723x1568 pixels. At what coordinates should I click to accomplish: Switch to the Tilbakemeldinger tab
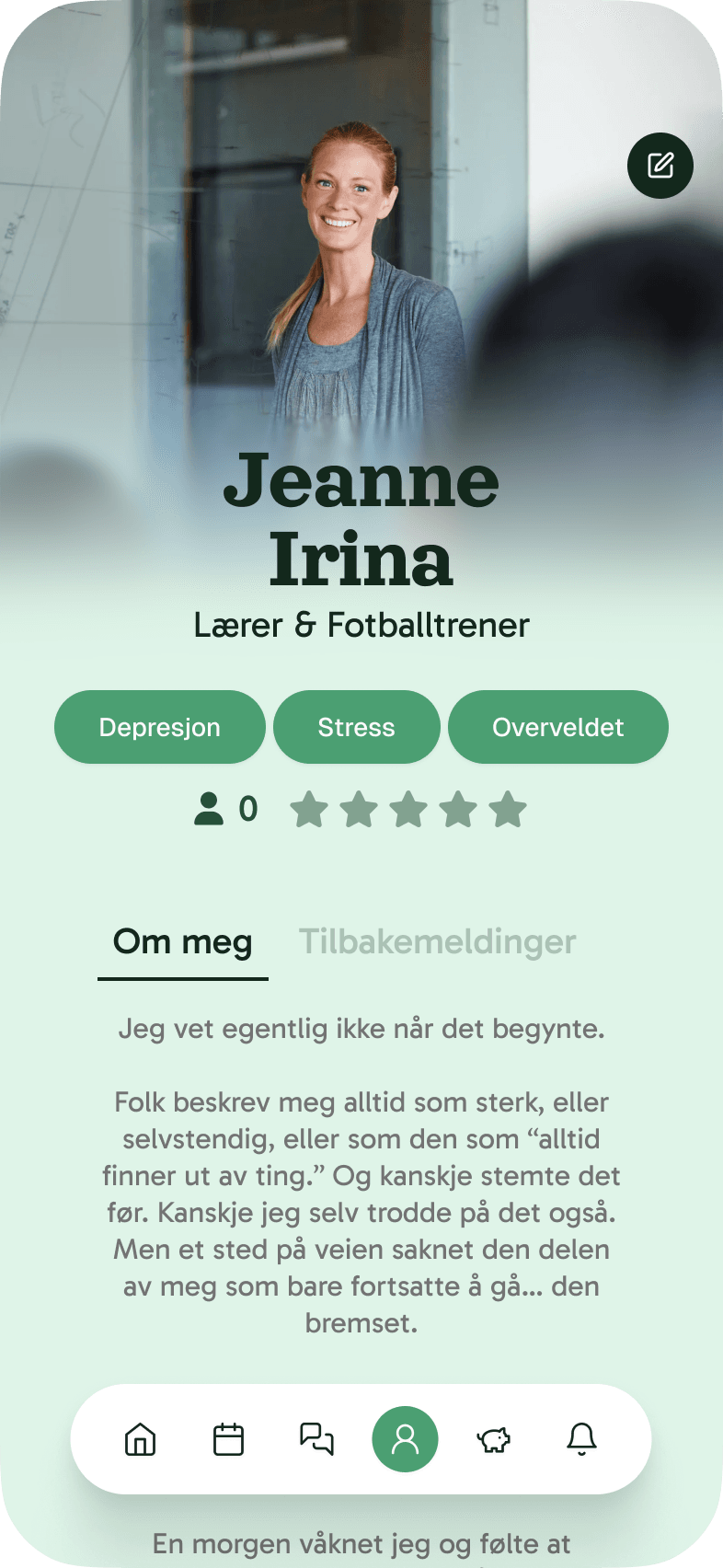tap(438, 942)
